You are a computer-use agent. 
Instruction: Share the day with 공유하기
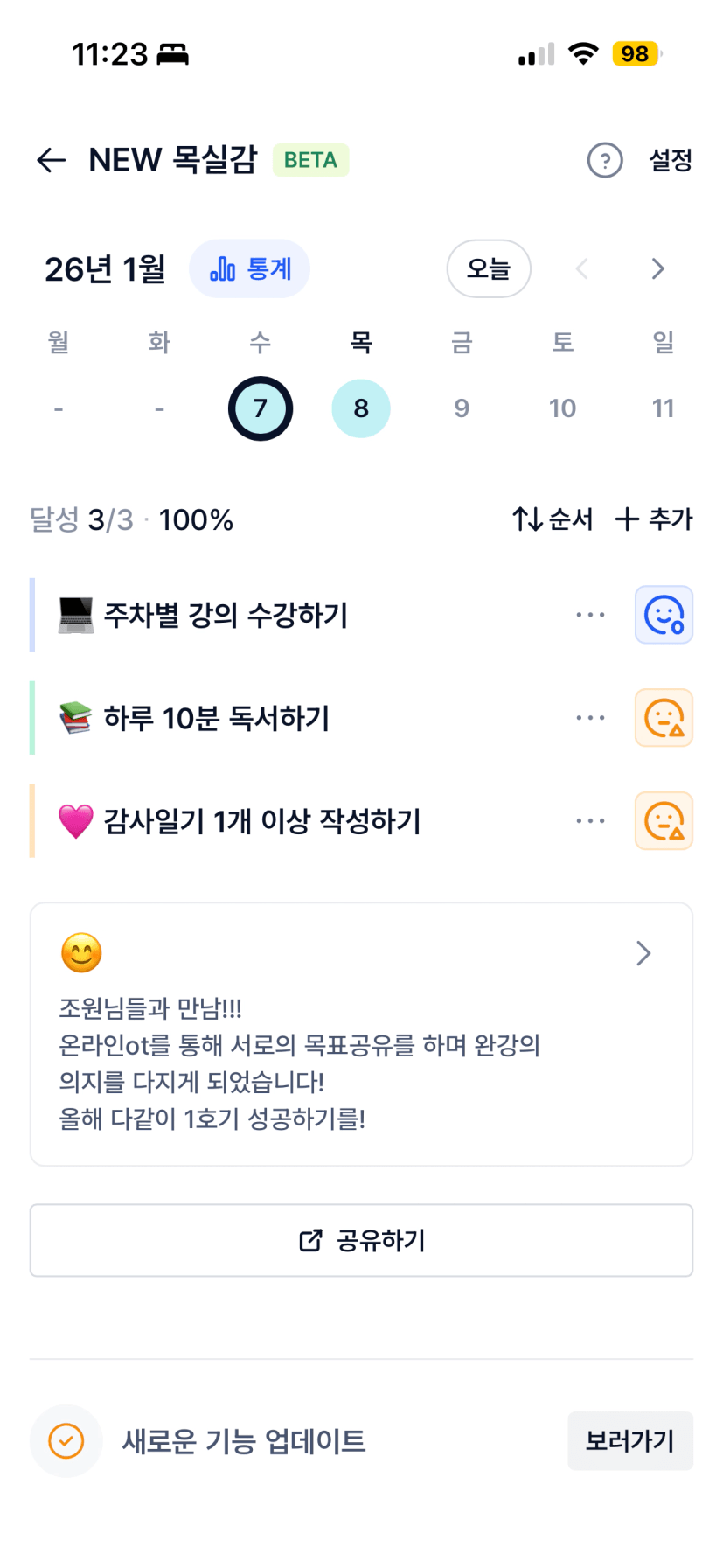361,1240
